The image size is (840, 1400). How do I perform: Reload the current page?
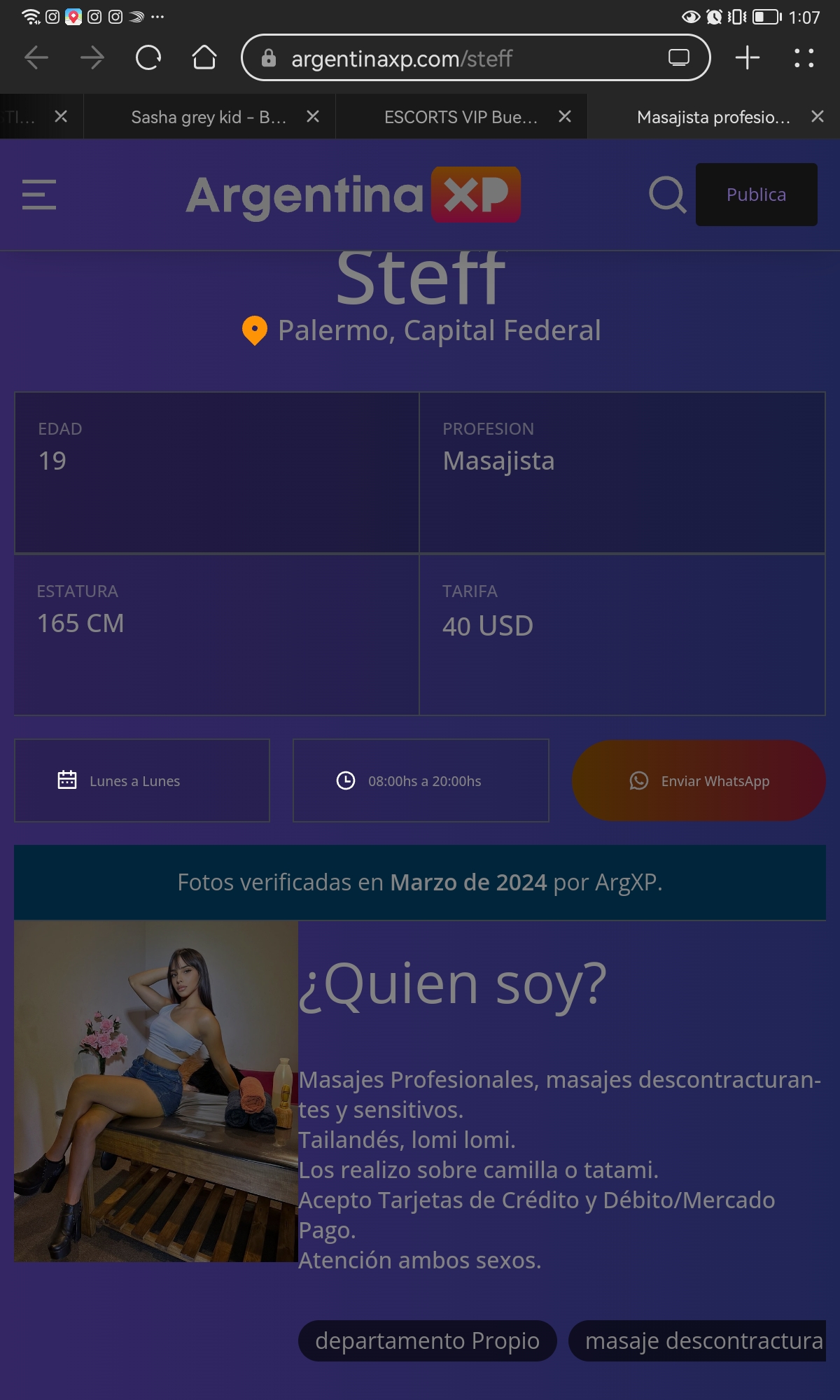pos(148,57)
